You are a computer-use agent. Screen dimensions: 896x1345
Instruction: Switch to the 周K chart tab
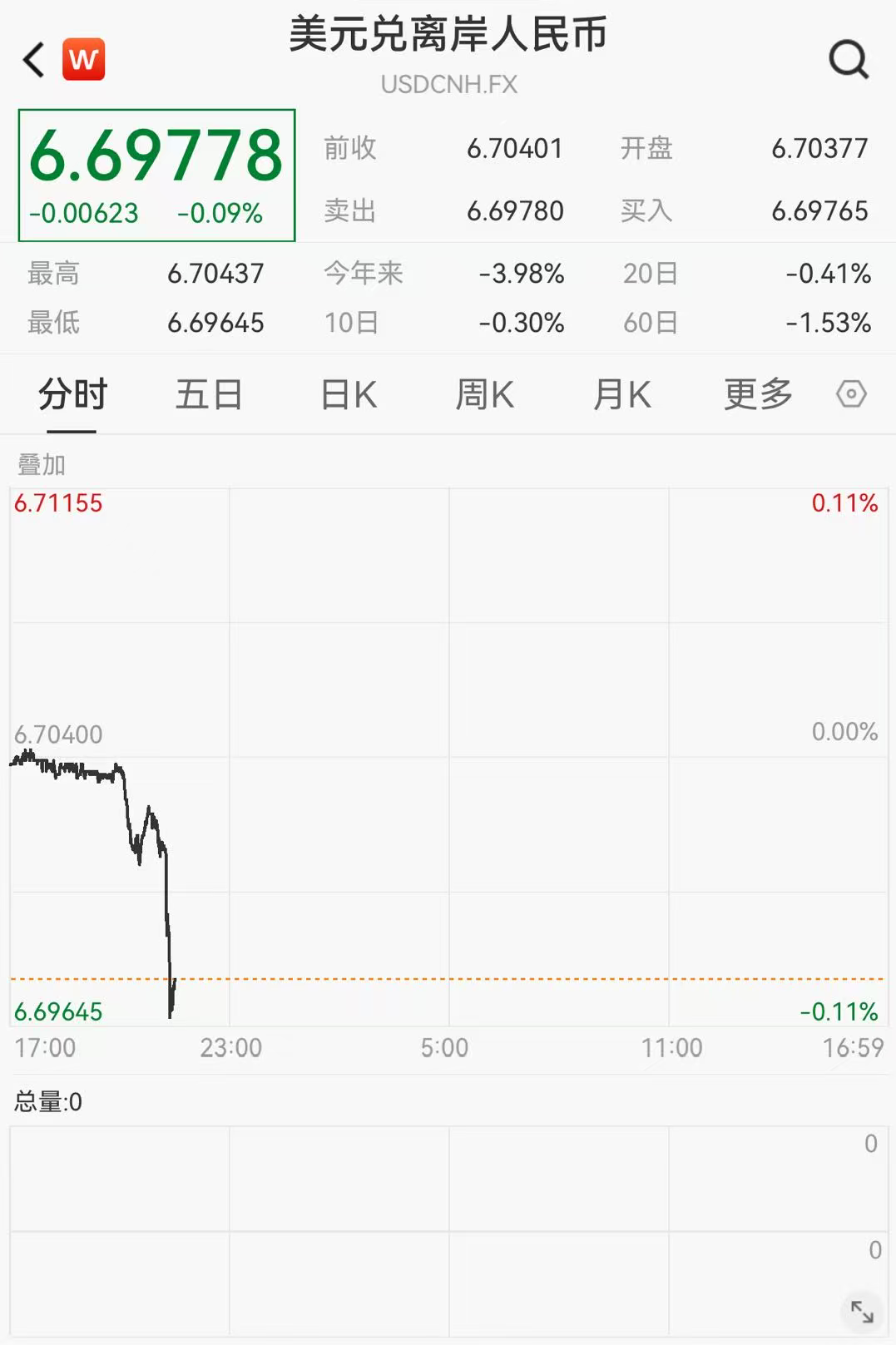click(485, 394)
